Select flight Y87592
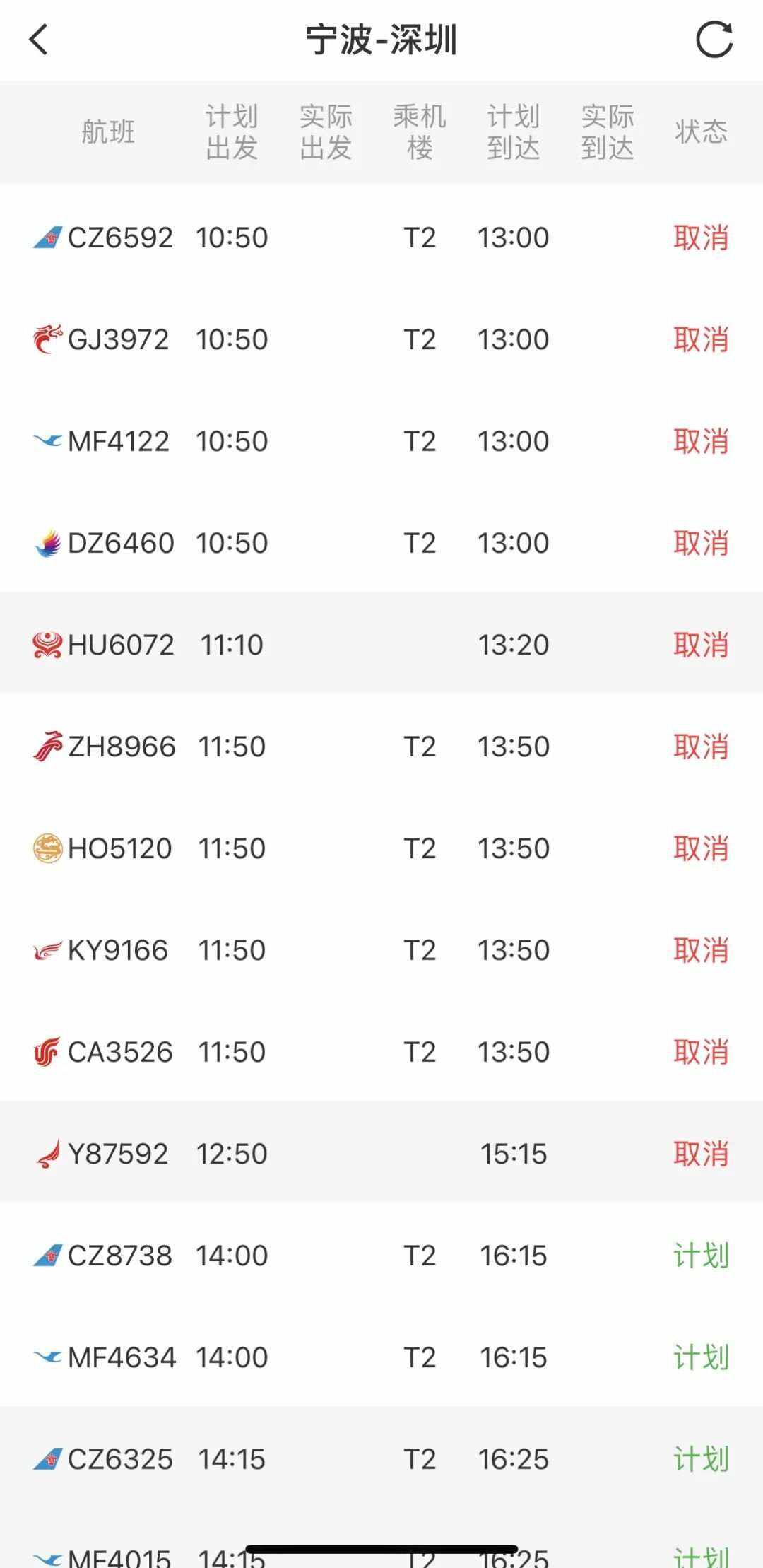This screenshot has height=1568, width=763. [381, 1152]
